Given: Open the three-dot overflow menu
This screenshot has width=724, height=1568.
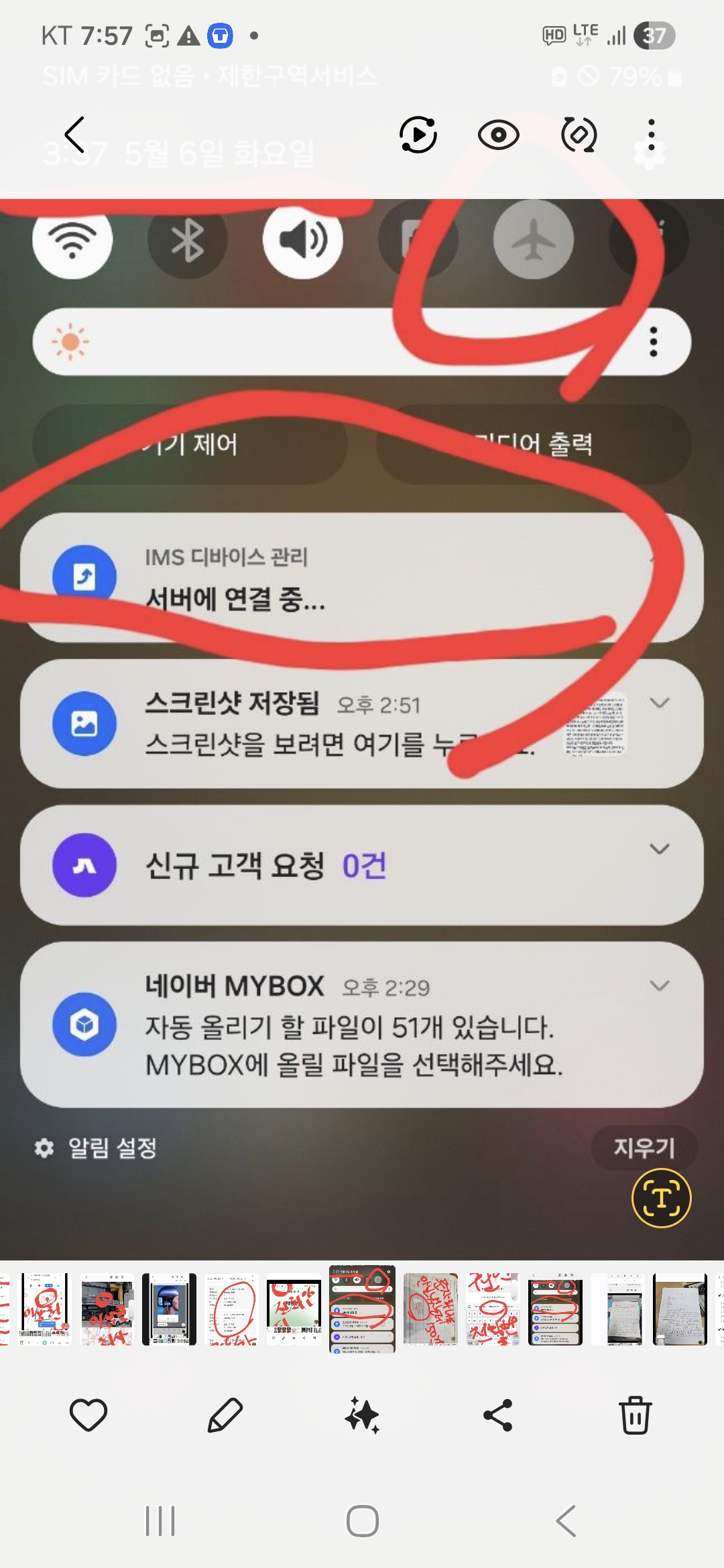Looking at the screenshot, I should tap(651, 135).
